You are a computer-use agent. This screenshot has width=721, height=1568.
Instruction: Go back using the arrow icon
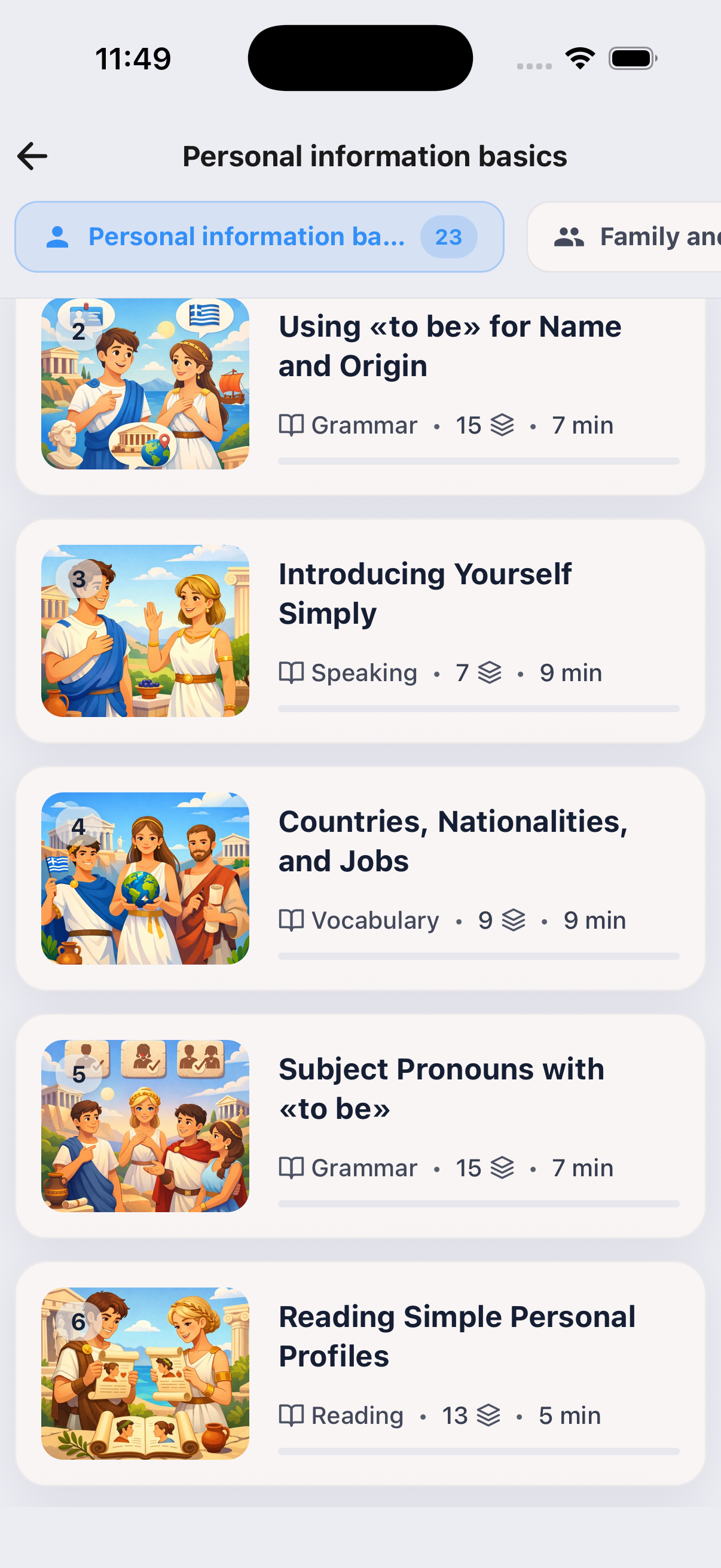click(32, 157)
